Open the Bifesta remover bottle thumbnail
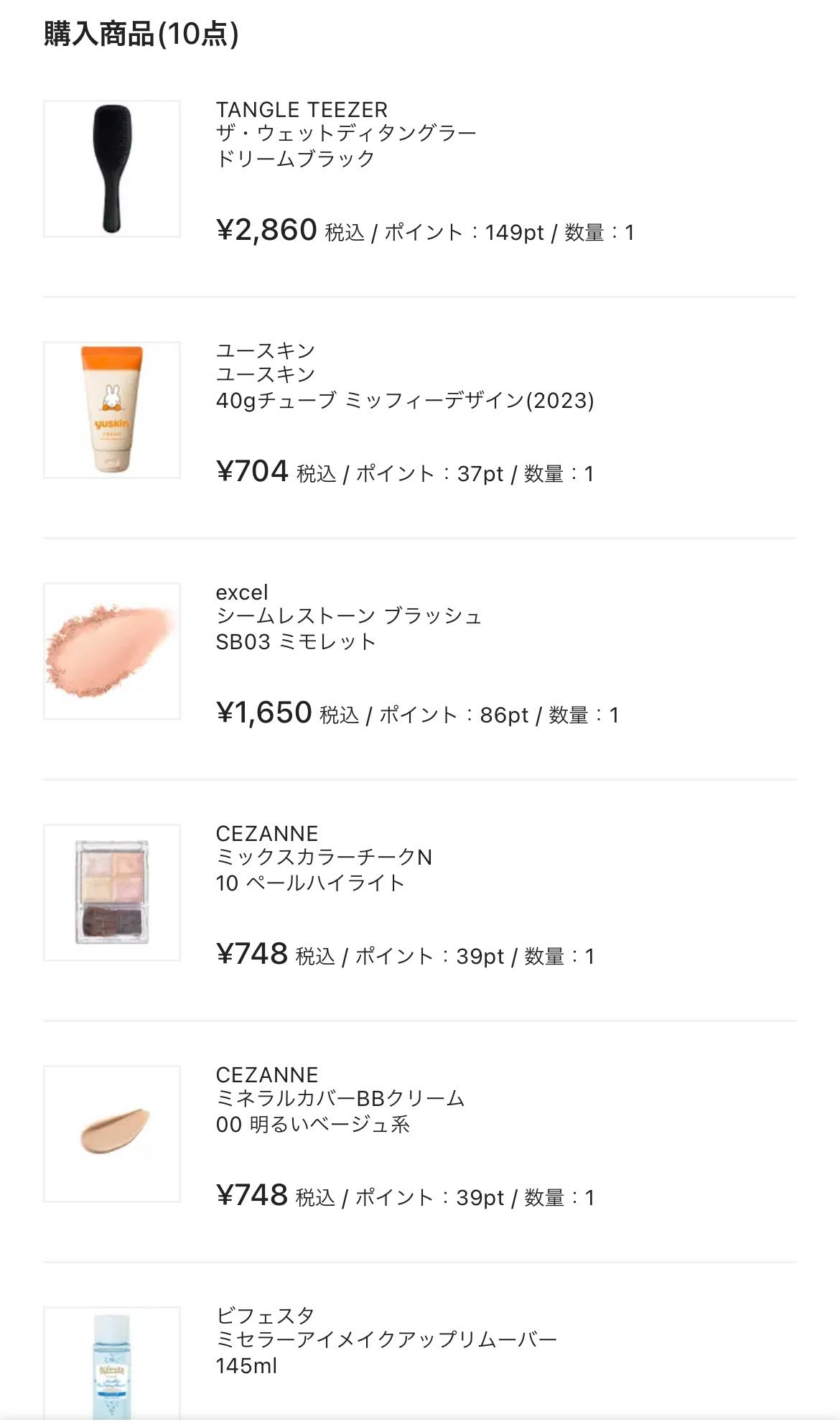The image size is (840, 1422). [113, 1375]
